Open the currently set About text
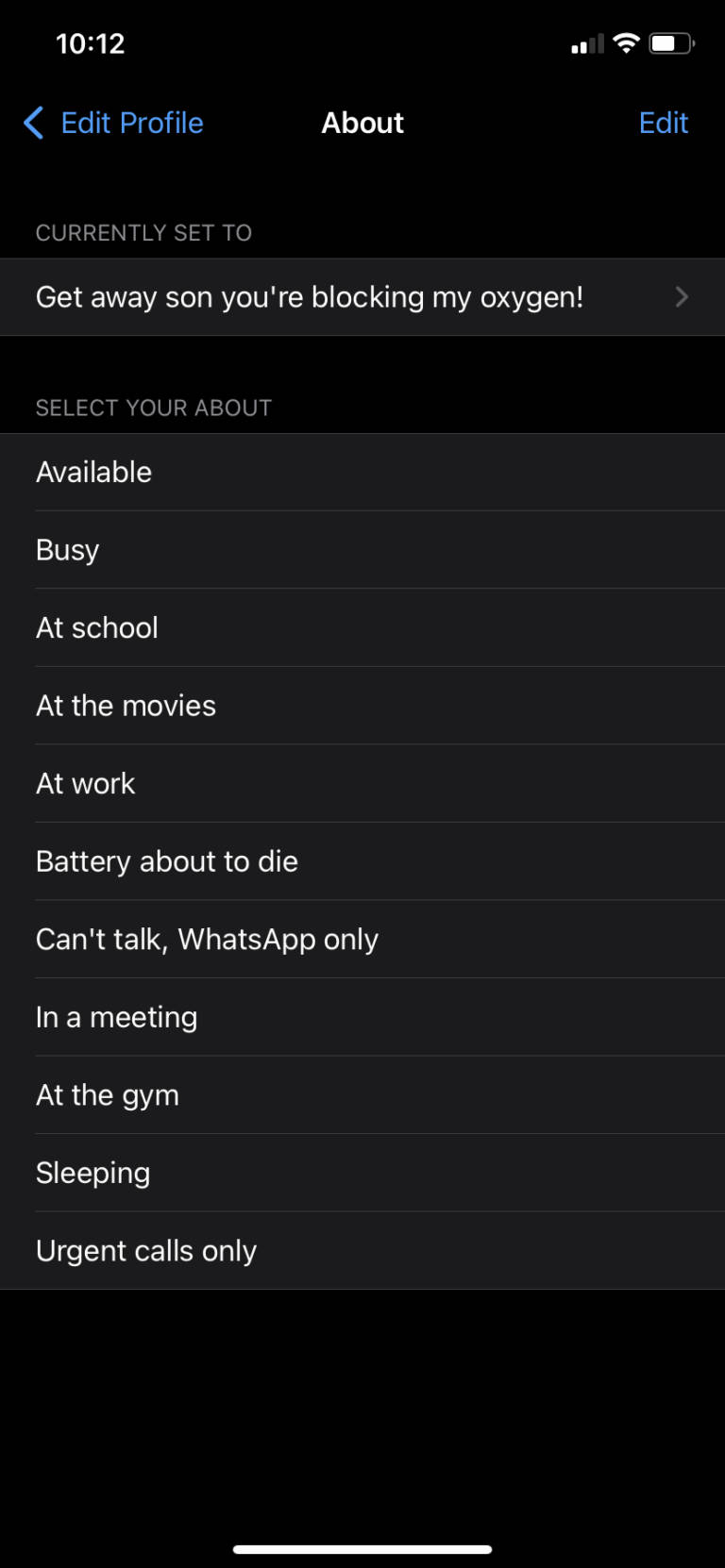The width and height of the screenshot is (725, 1568). coord(362,297)
